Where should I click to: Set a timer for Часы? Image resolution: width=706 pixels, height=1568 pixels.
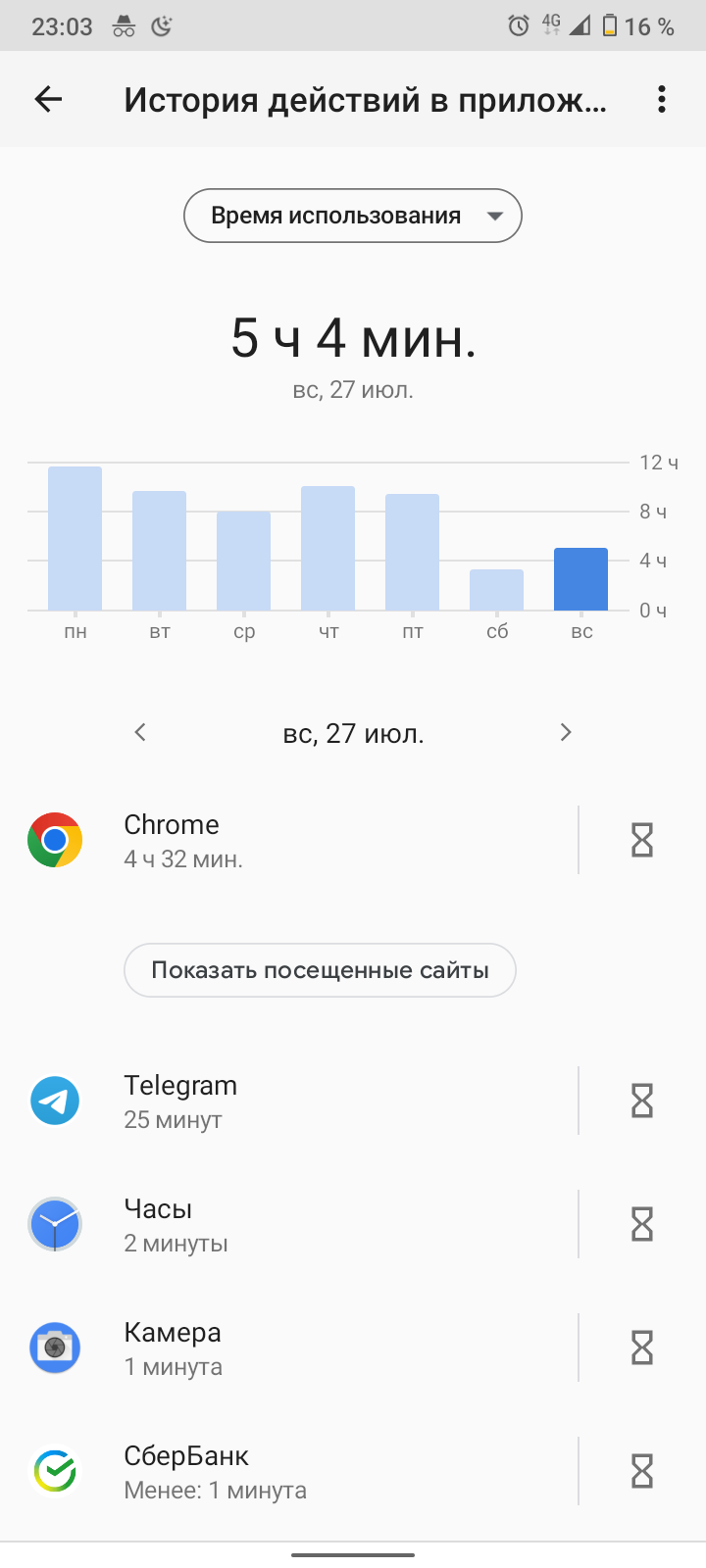point(641,1224)
